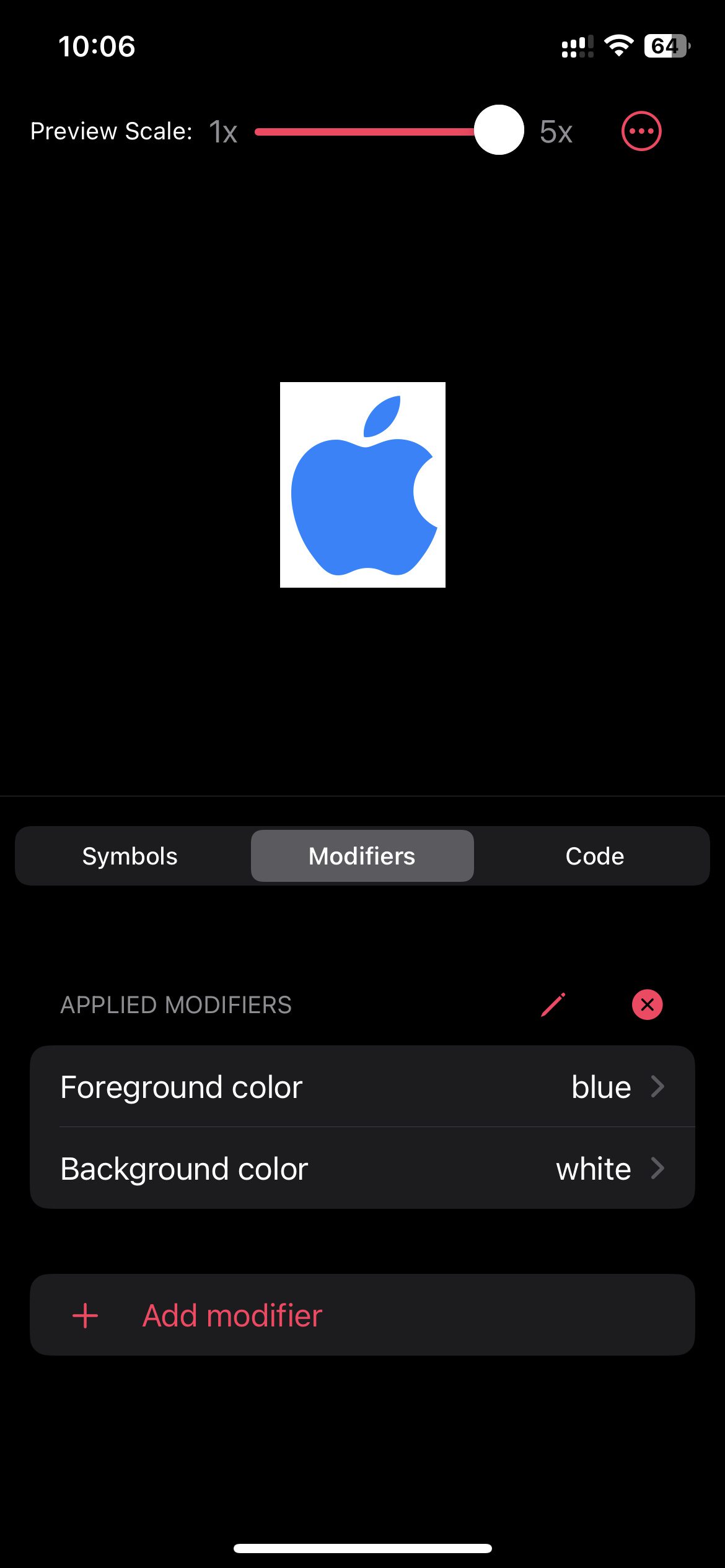Screen dimensions: 725x1568
Task: Open Foreground color setting
Action: [x=362, y=1087]
